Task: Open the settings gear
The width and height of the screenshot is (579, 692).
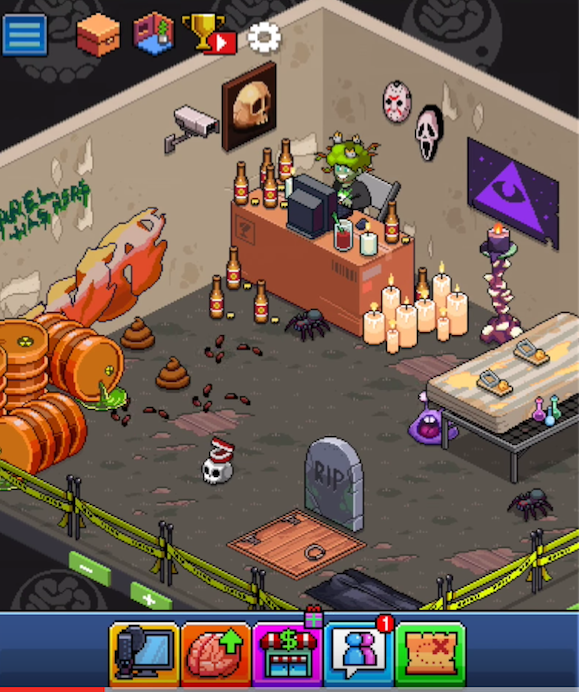Action: pos(264,38)
